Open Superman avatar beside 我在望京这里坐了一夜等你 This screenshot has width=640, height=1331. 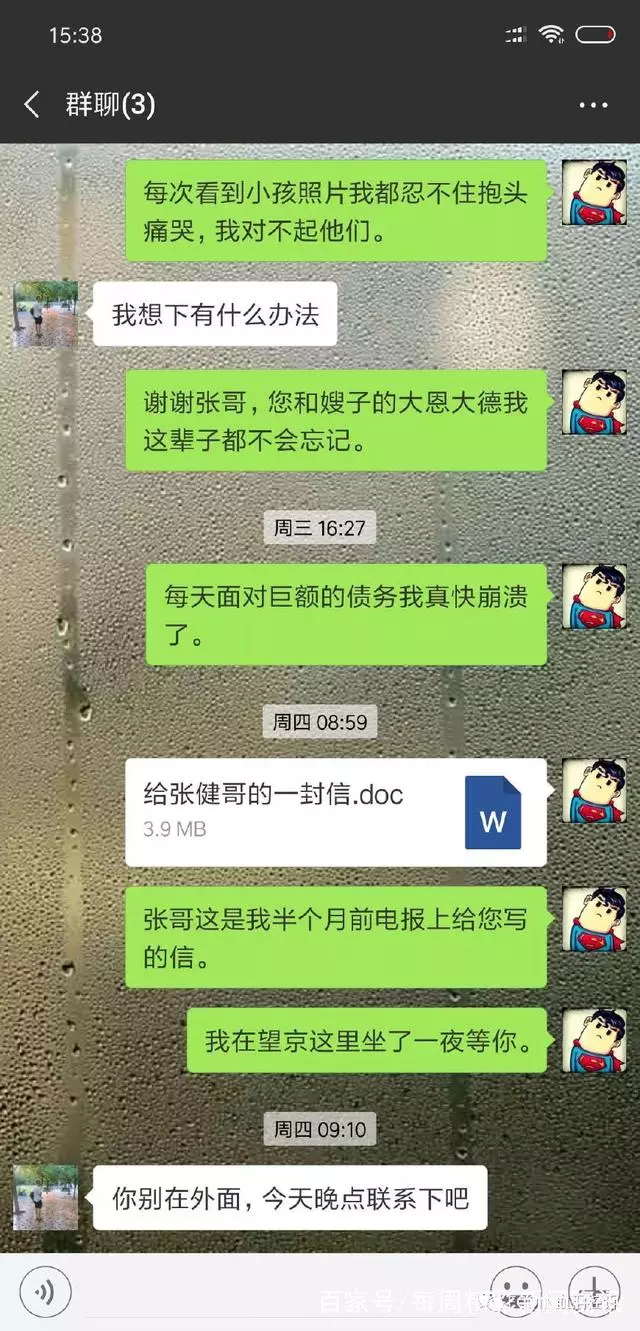coord(593,1041)
